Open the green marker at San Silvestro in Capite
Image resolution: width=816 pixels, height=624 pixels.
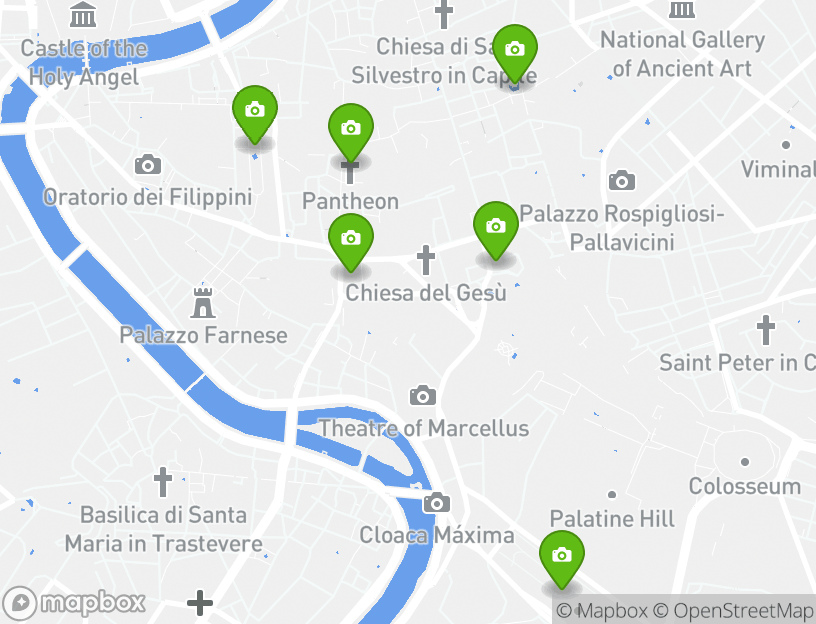pos(515,51)
